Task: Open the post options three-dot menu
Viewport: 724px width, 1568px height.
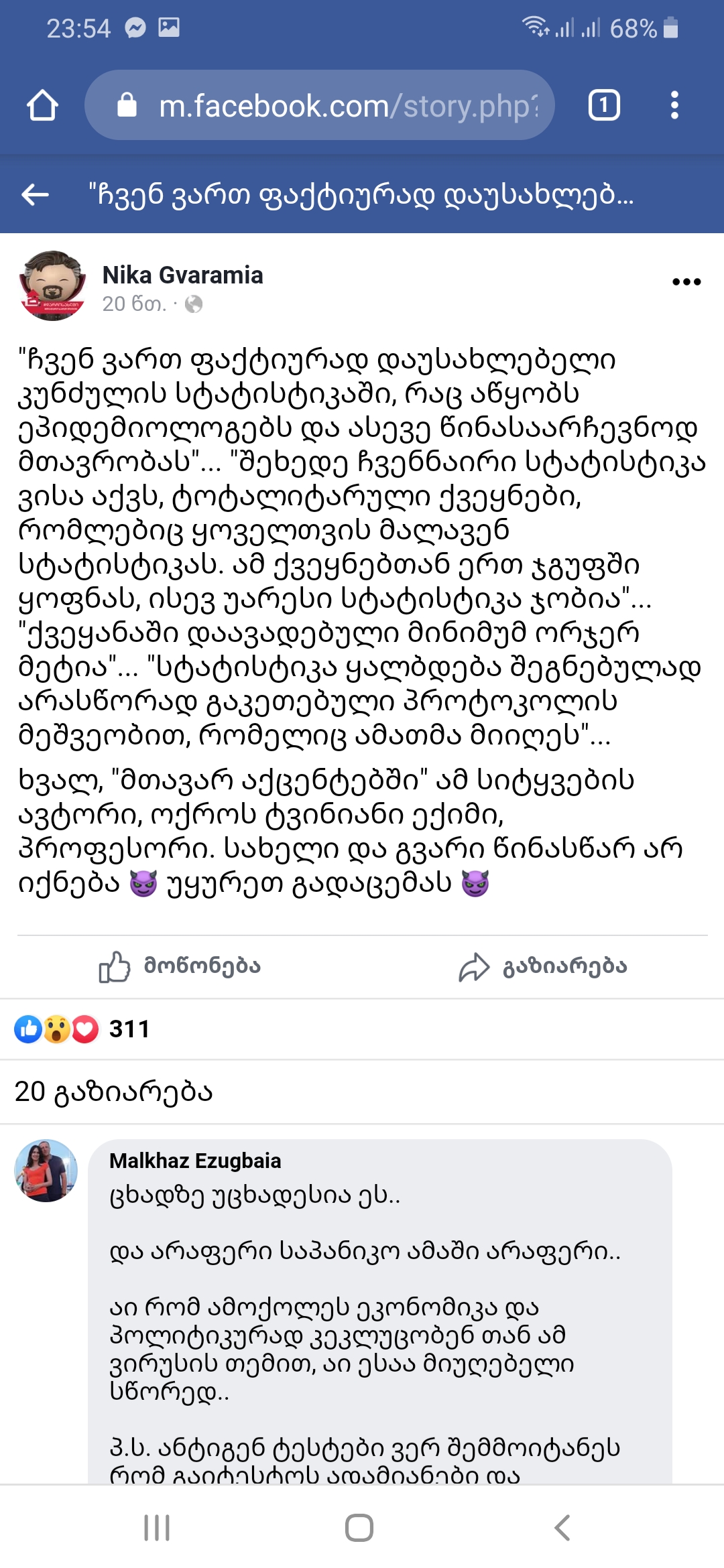Action: 686,282
